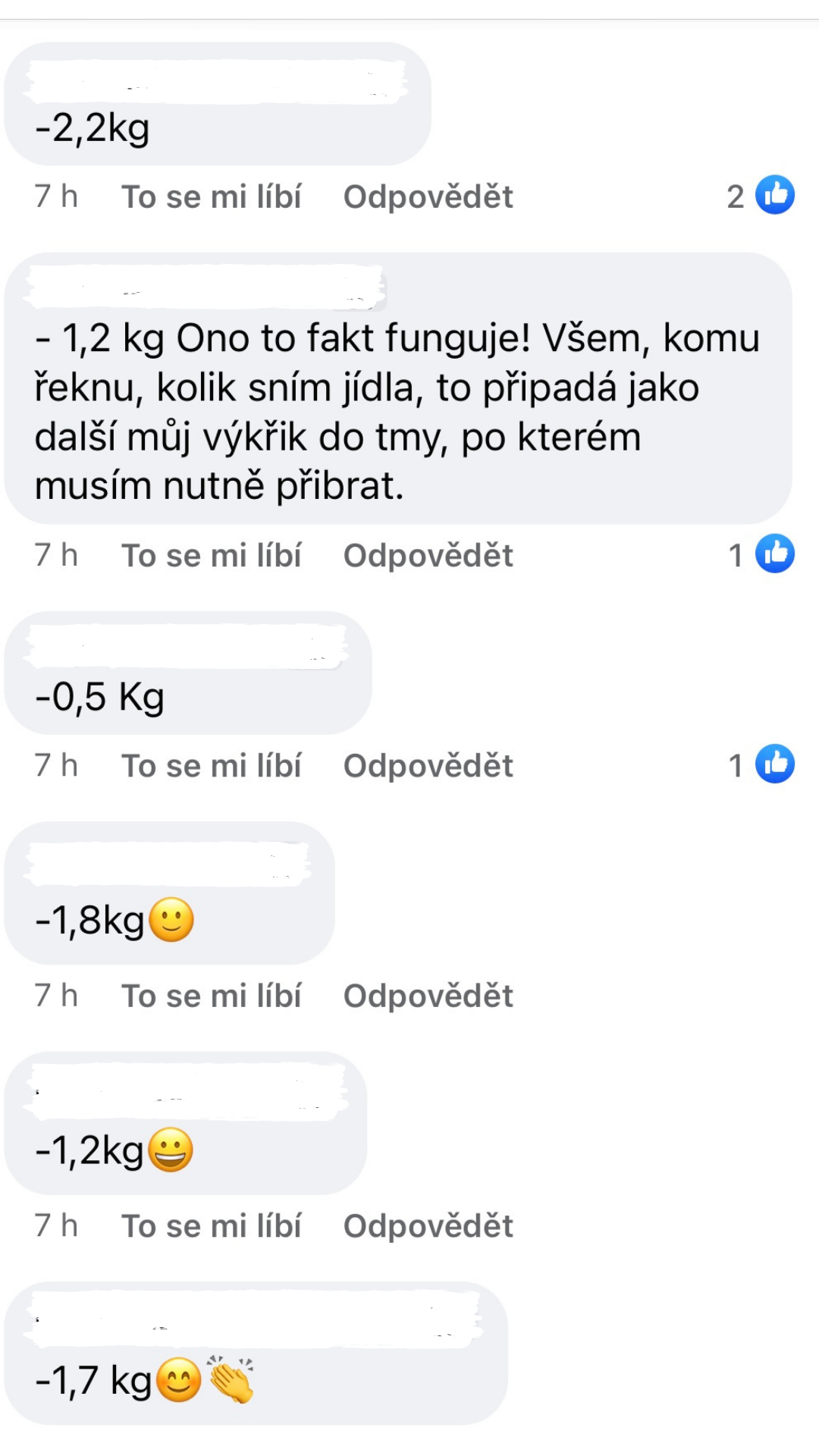819x1456 pixels.
Task: View reactions on 'Ono to fakt funguje' comment
Action: [761, 554]
